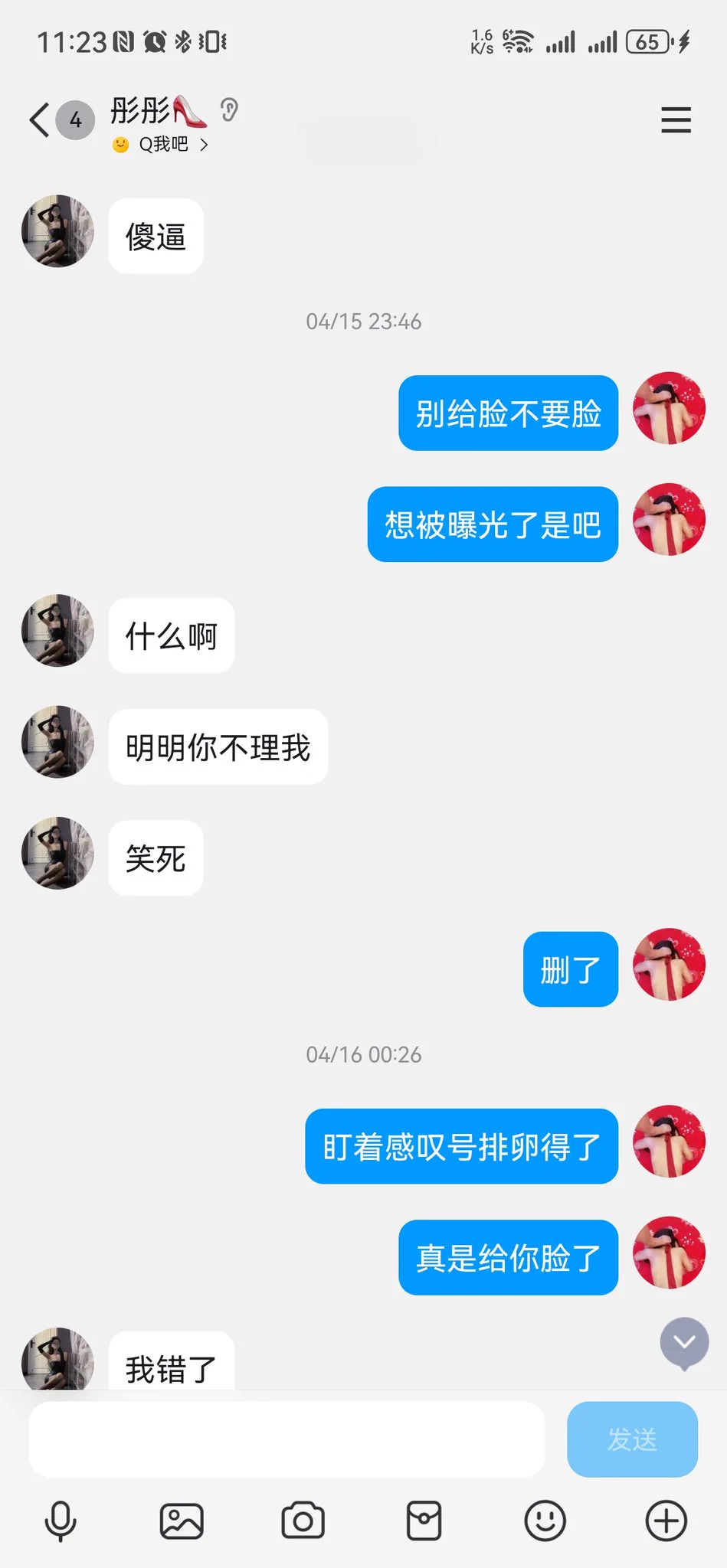Jump to the latest messages with down arrow
Viewport: 727px width, 1568px height.
click(684, 1342)
